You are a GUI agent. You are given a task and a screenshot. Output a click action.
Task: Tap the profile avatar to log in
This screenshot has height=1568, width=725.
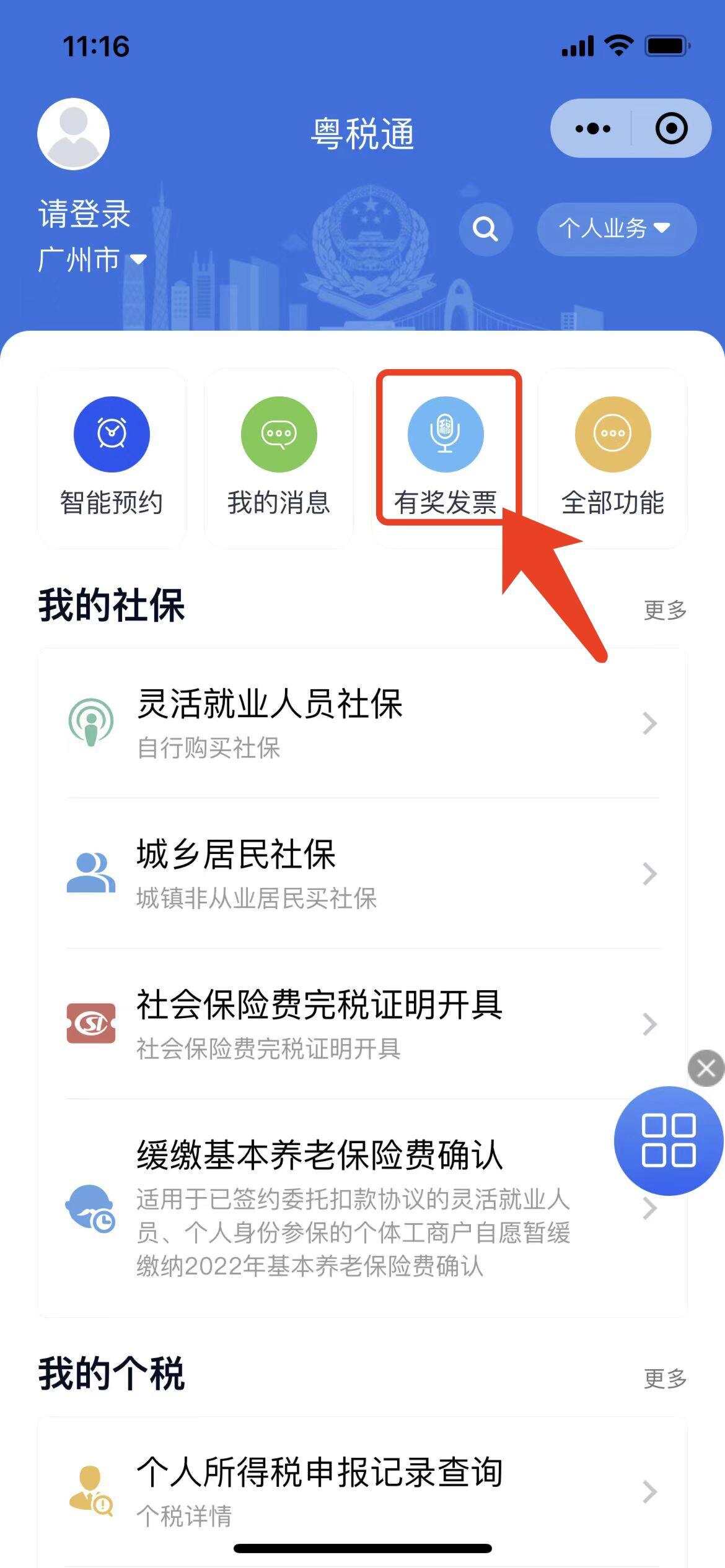coord(73,134)
